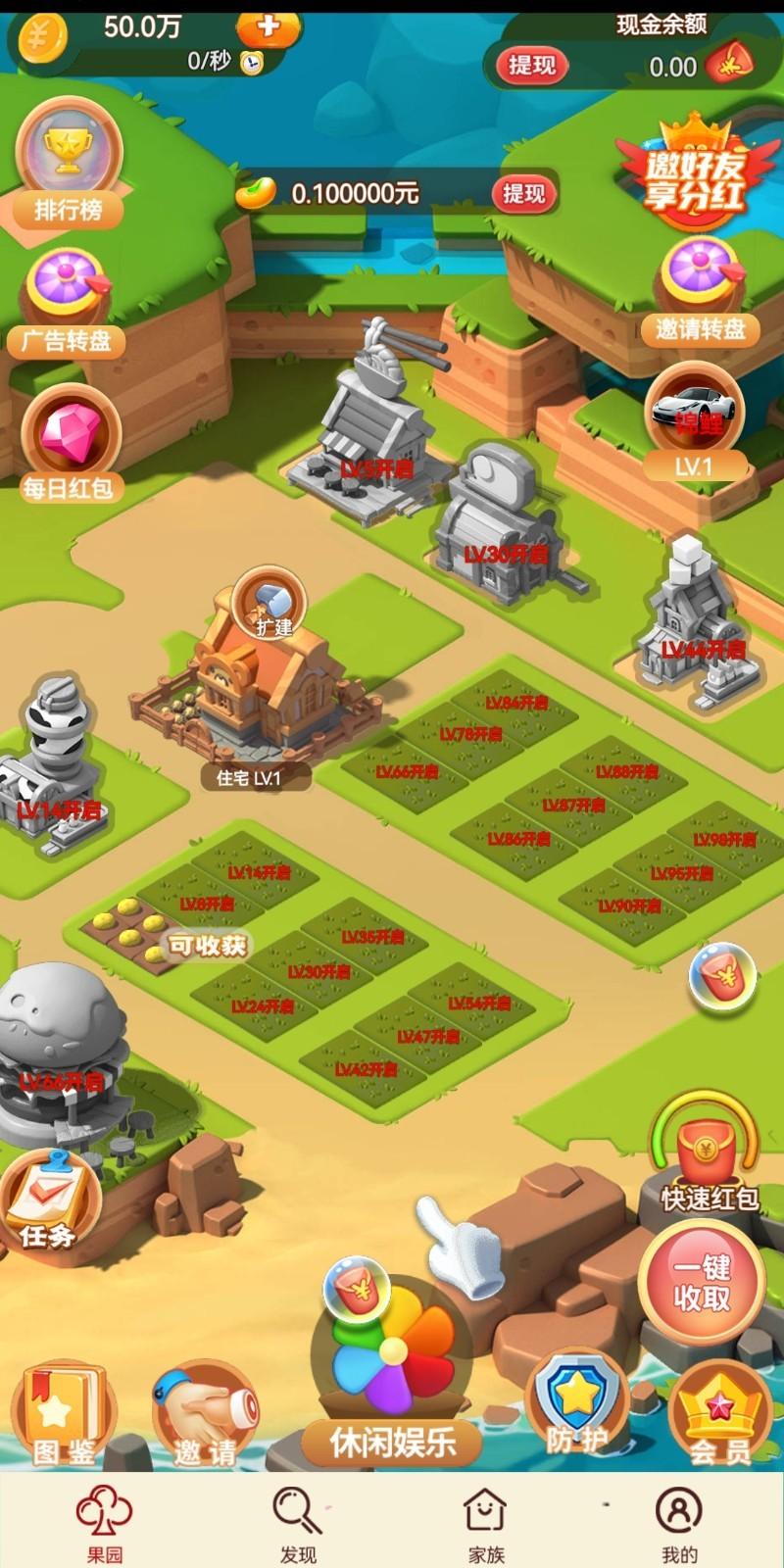Tap 提现 next to 现金余额
The height and width of the screenshot is (1568, 784).
tap(532, 66)
